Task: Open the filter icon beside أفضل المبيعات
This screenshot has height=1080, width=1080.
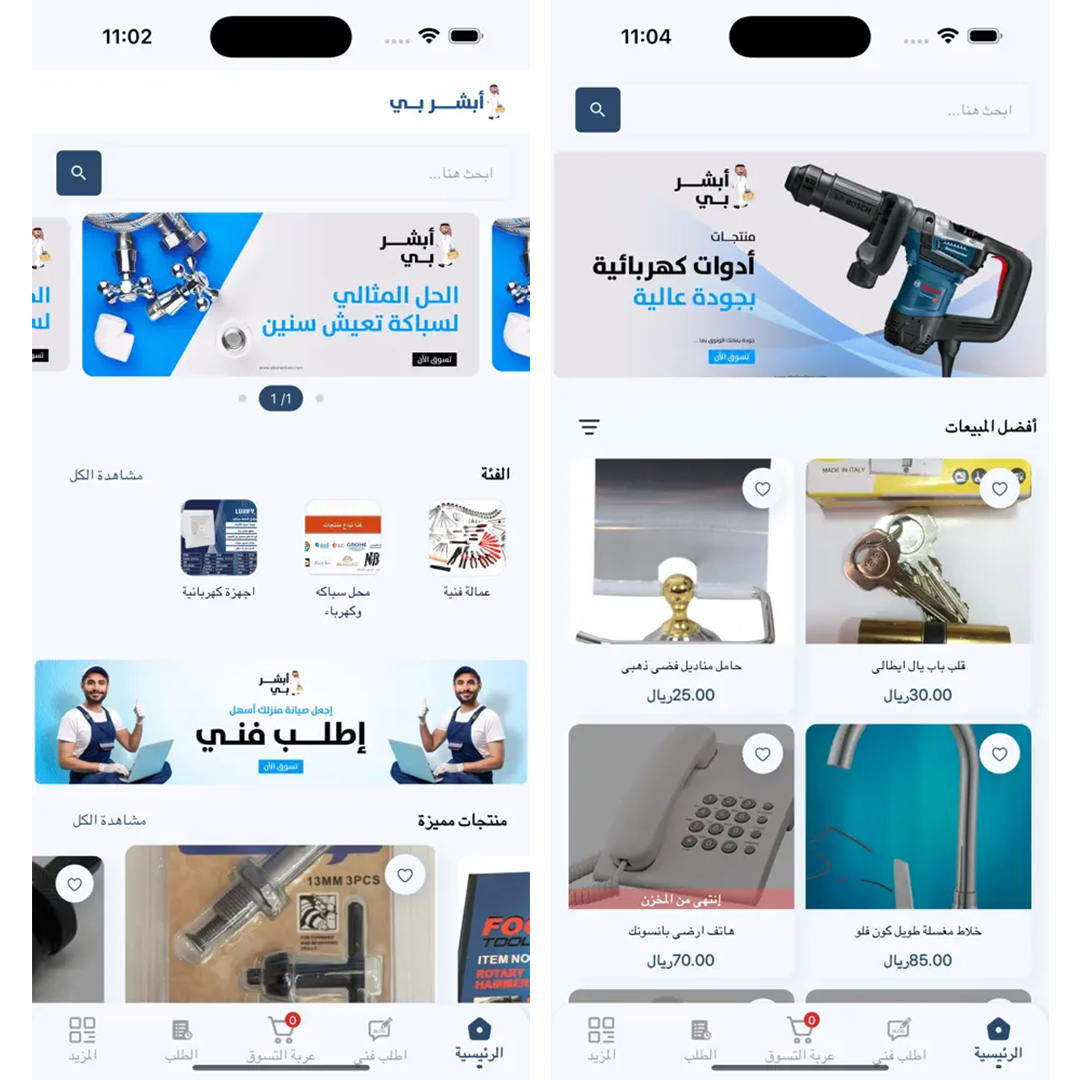Action: [589, 427]
